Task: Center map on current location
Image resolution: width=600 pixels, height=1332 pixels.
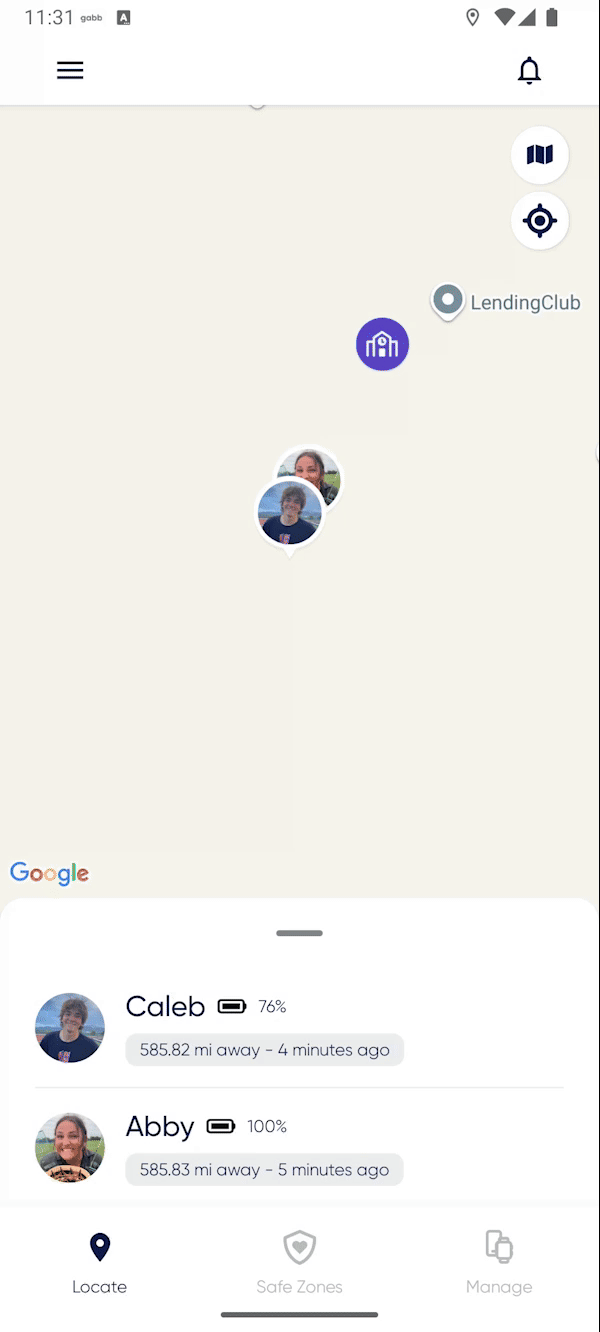Action: coord(540,220)
